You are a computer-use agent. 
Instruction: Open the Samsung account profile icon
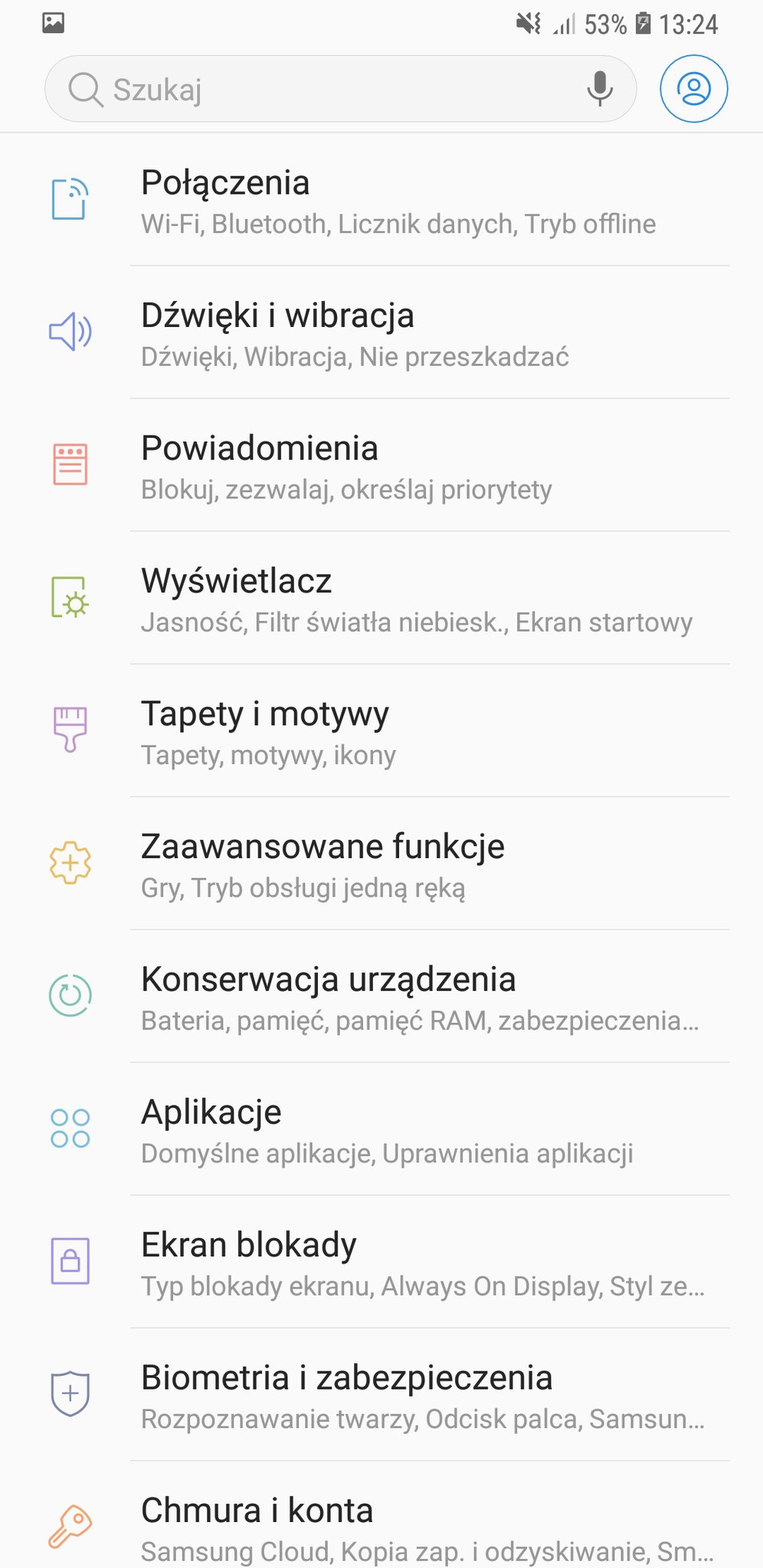coord(693,89)
